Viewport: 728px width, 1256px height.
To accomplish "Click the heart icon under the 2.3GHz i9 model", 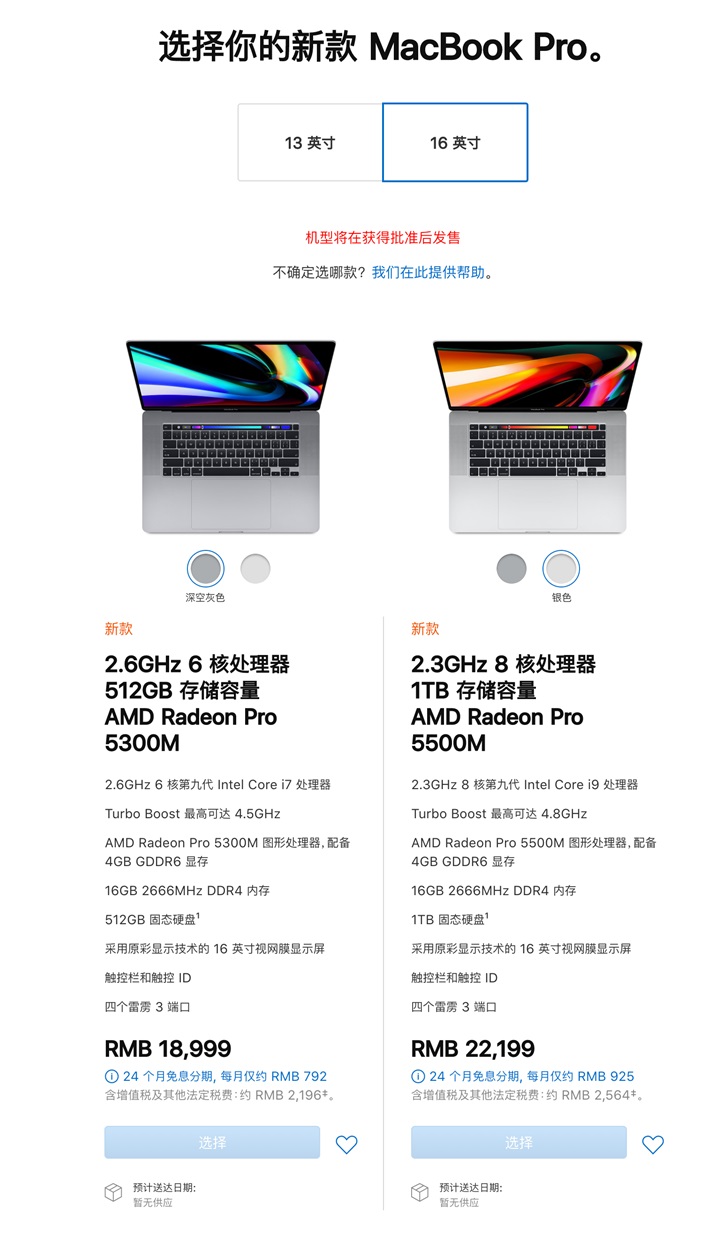I will pos(653,1142).
